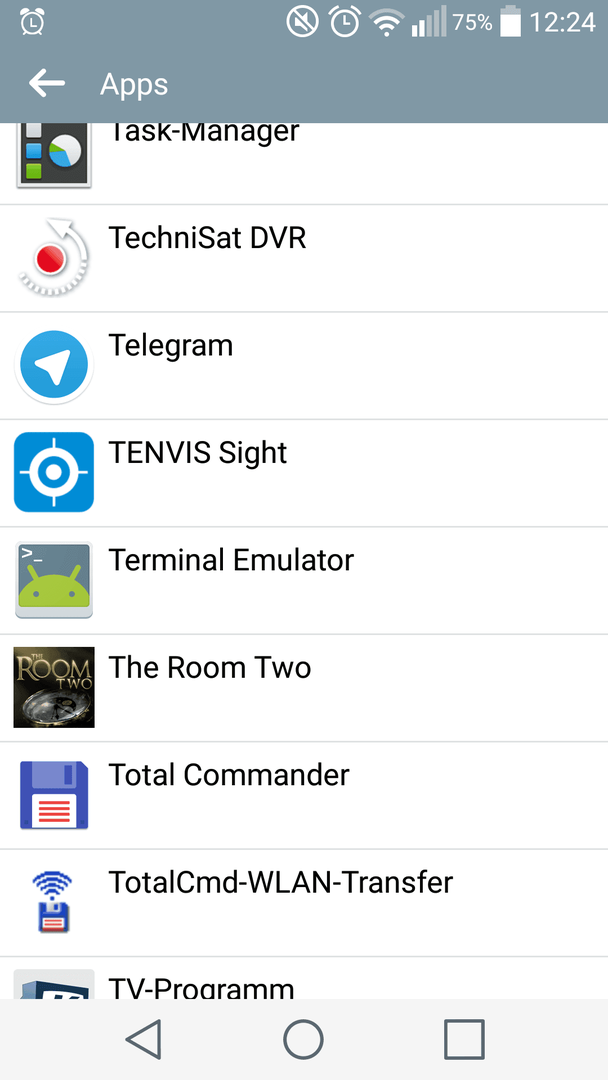The height and width of the screenshot is (1080, 608).
Task: Open TechniSat DVR app info
Action: [304, 258]
